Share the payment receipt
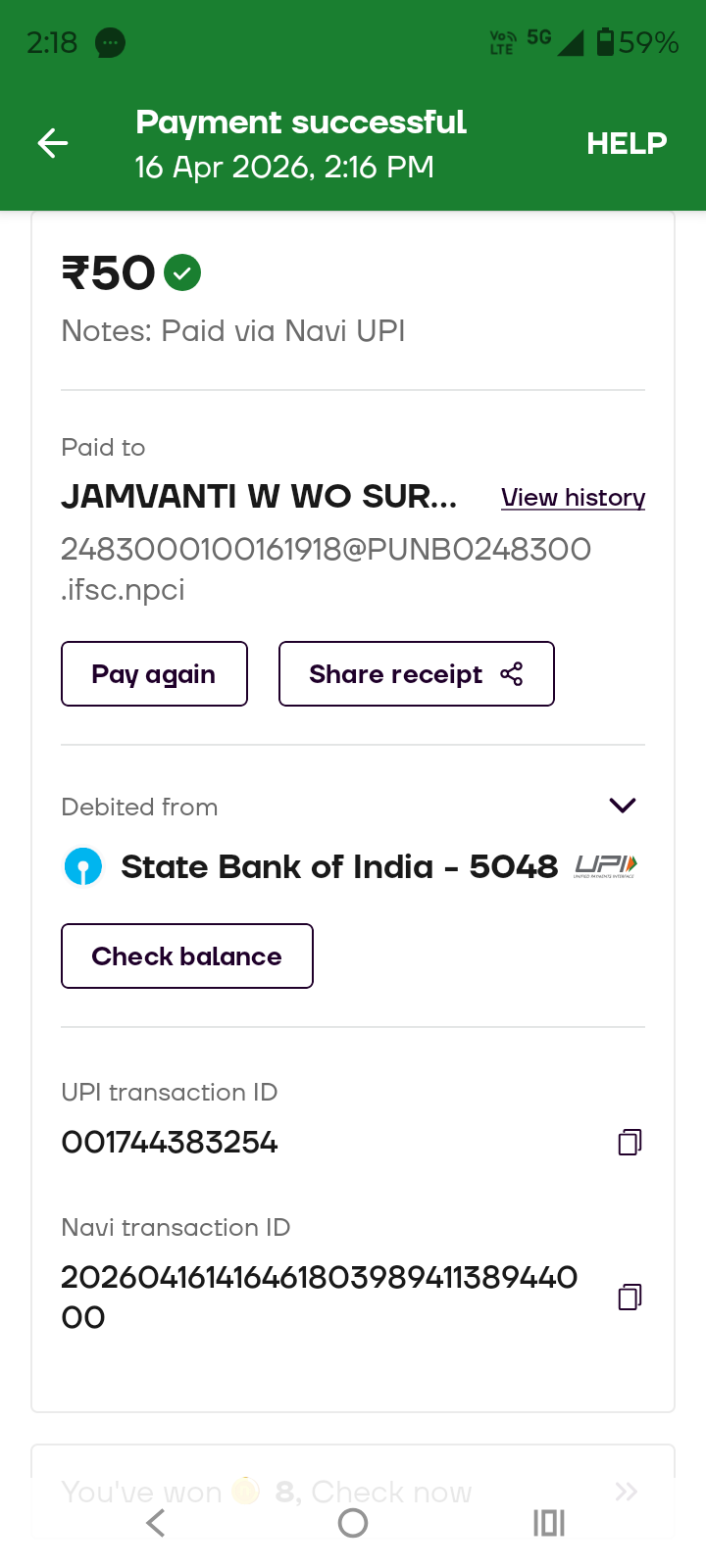 (x=416, y=674)
